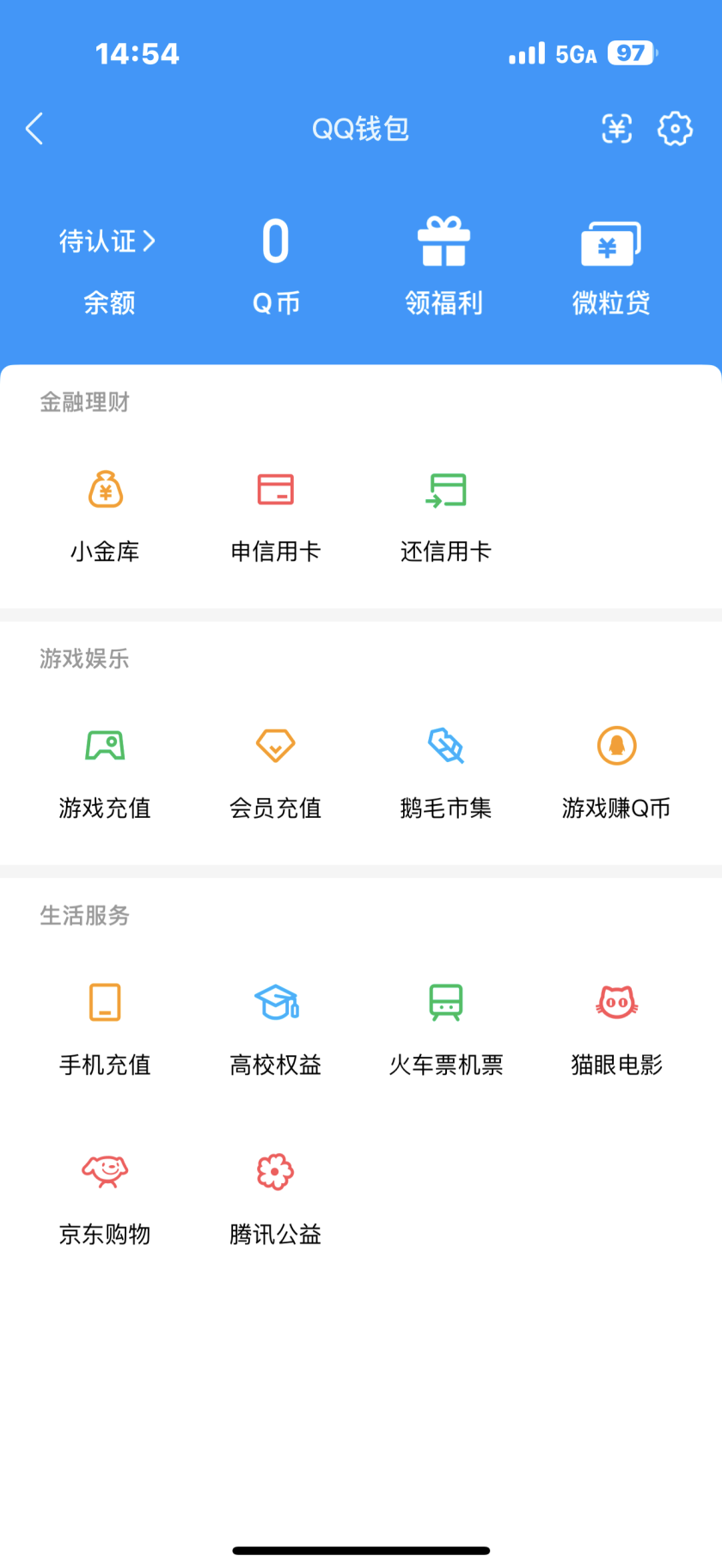
Task: Tap the 京东购物 JD shopping icon
Action: pyautogui.click(x=105, y=1193)
